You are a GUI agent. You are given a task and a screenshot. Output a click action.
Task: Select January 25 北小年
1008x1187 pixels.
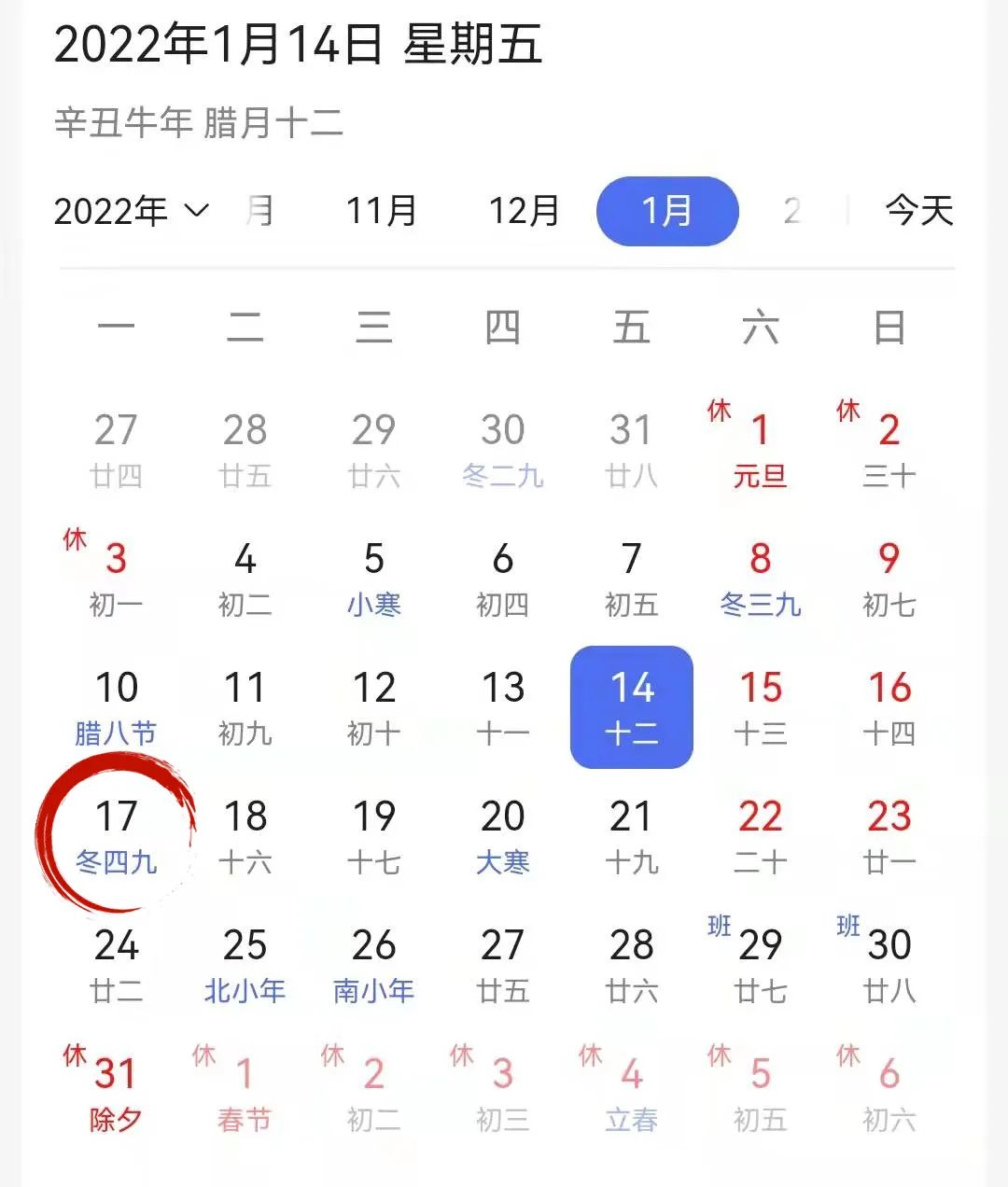click(x=245, y=965)
